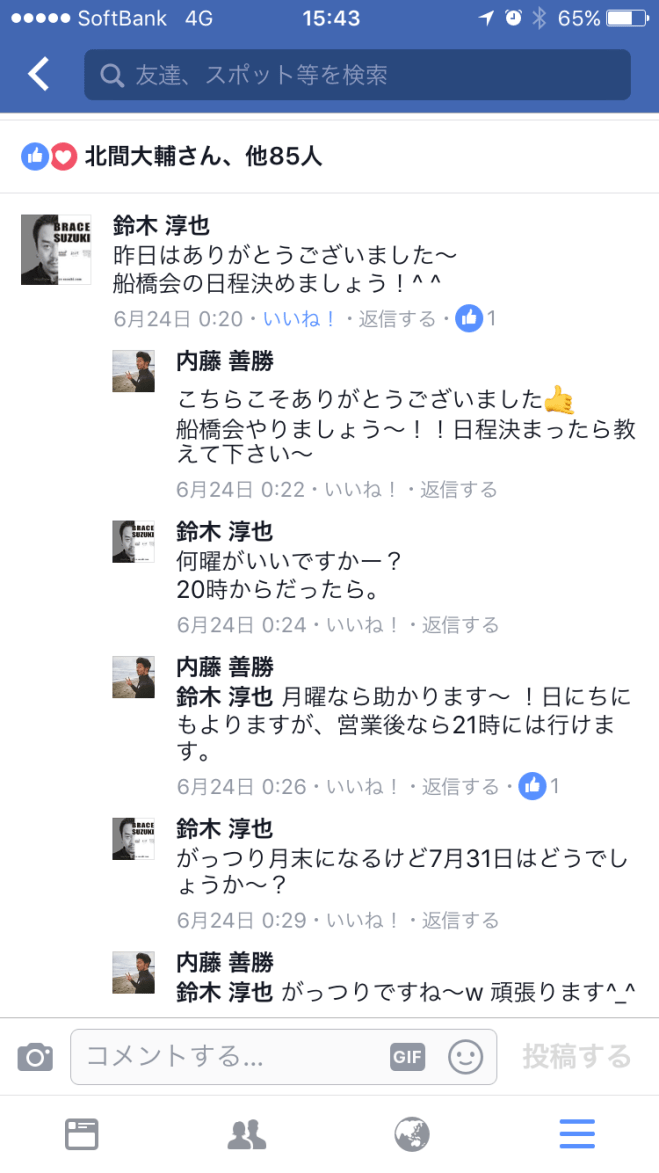Like the 0:29 comment about 7月31日

pos(366,920)
